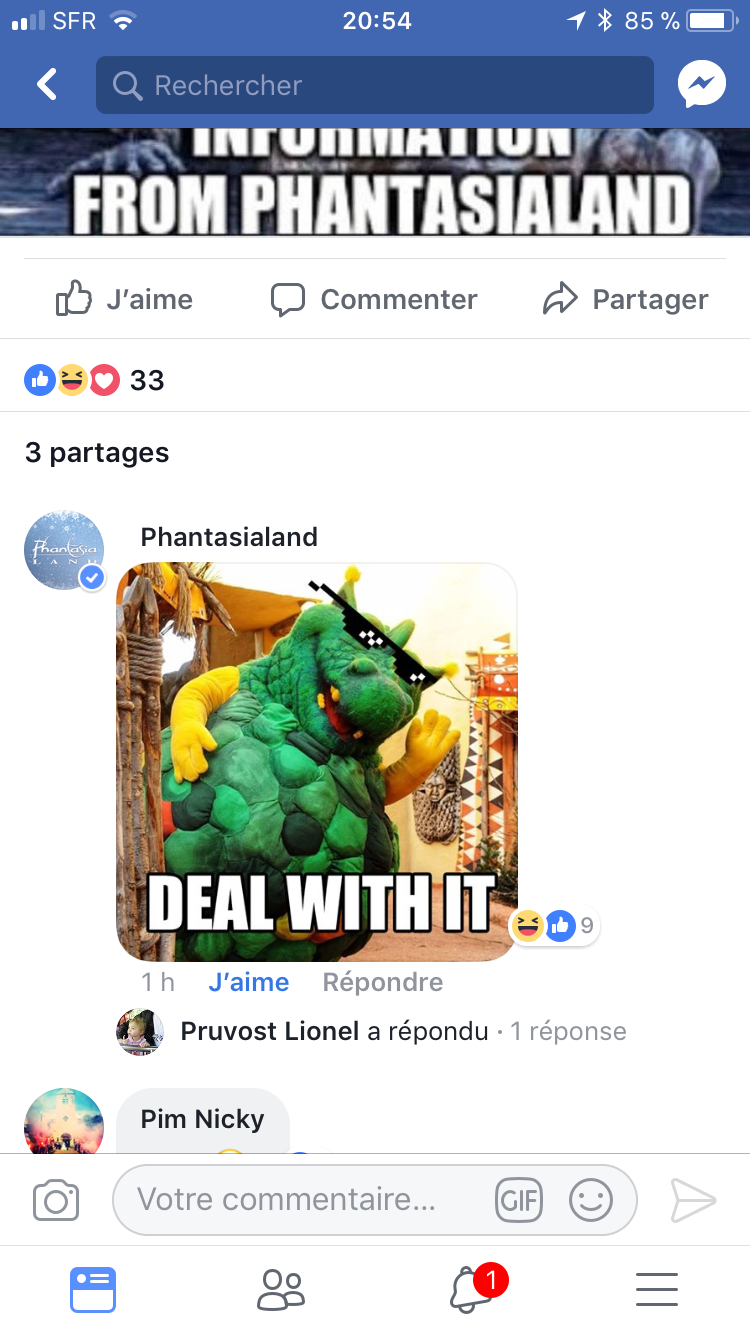750x1334 pixels.
Task: Open the Deal With It comment image
Action: (317, 762)
